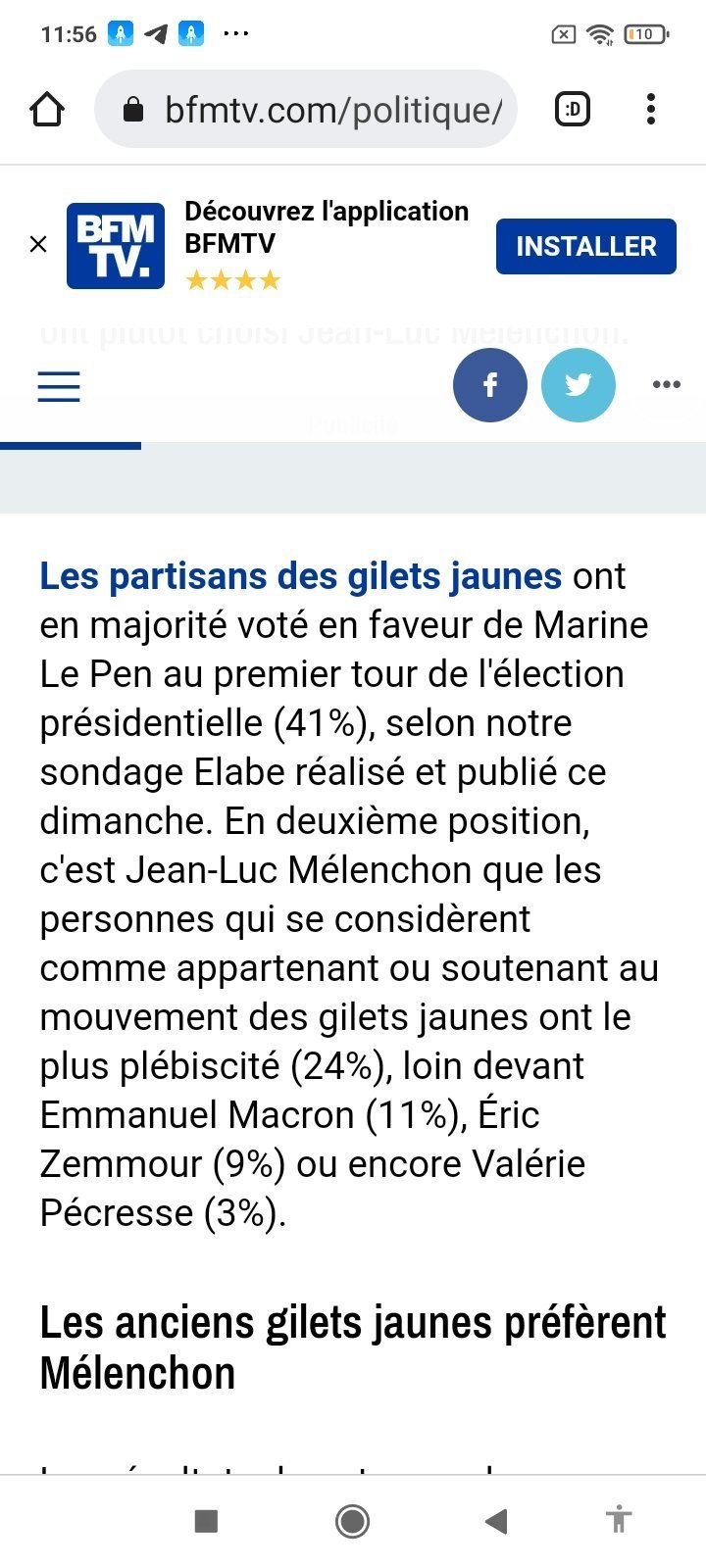Open the browser tab switcher
Image resolution: width=706 pixels, height=1568 pixels.
click(x=573, y=110)
